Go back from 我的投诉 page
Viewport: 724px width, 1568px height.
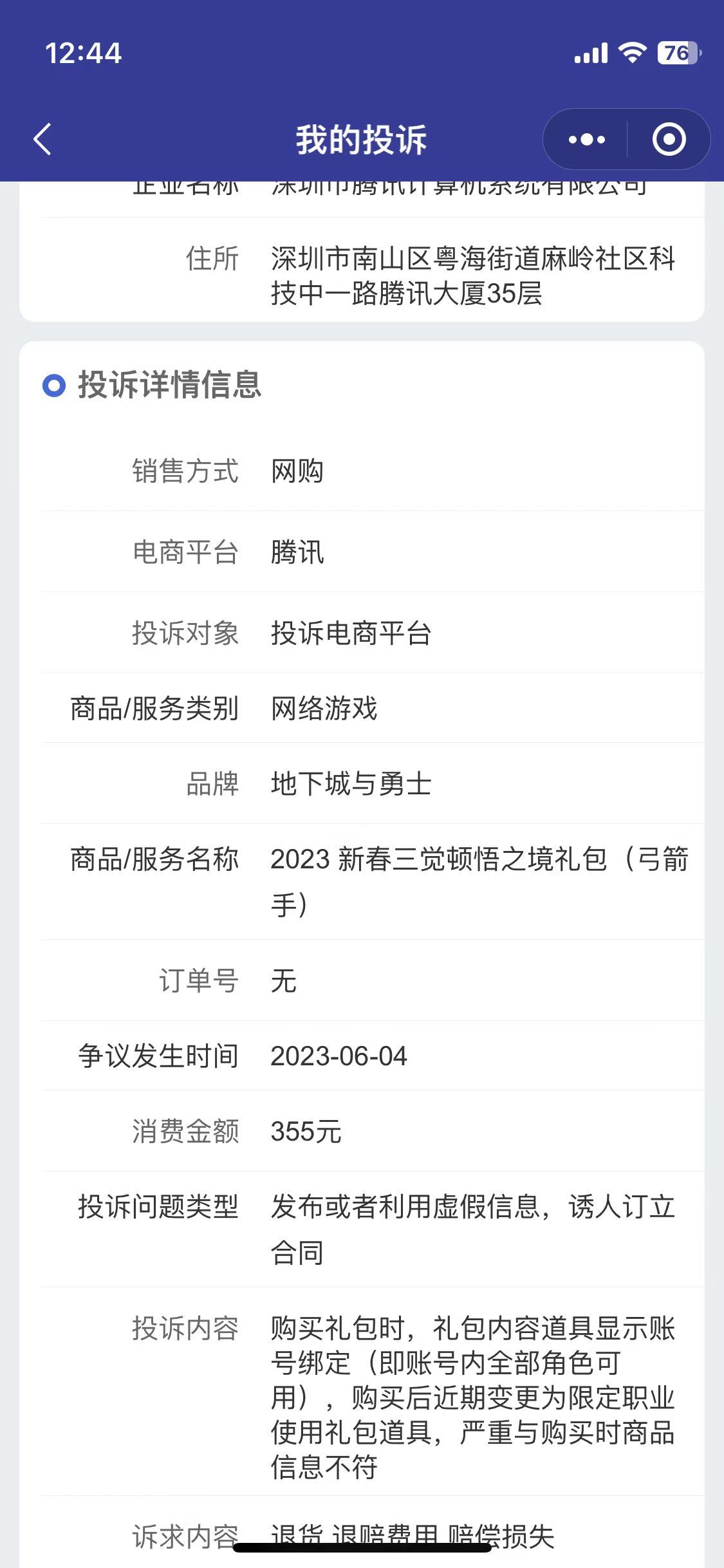(42, 139)
